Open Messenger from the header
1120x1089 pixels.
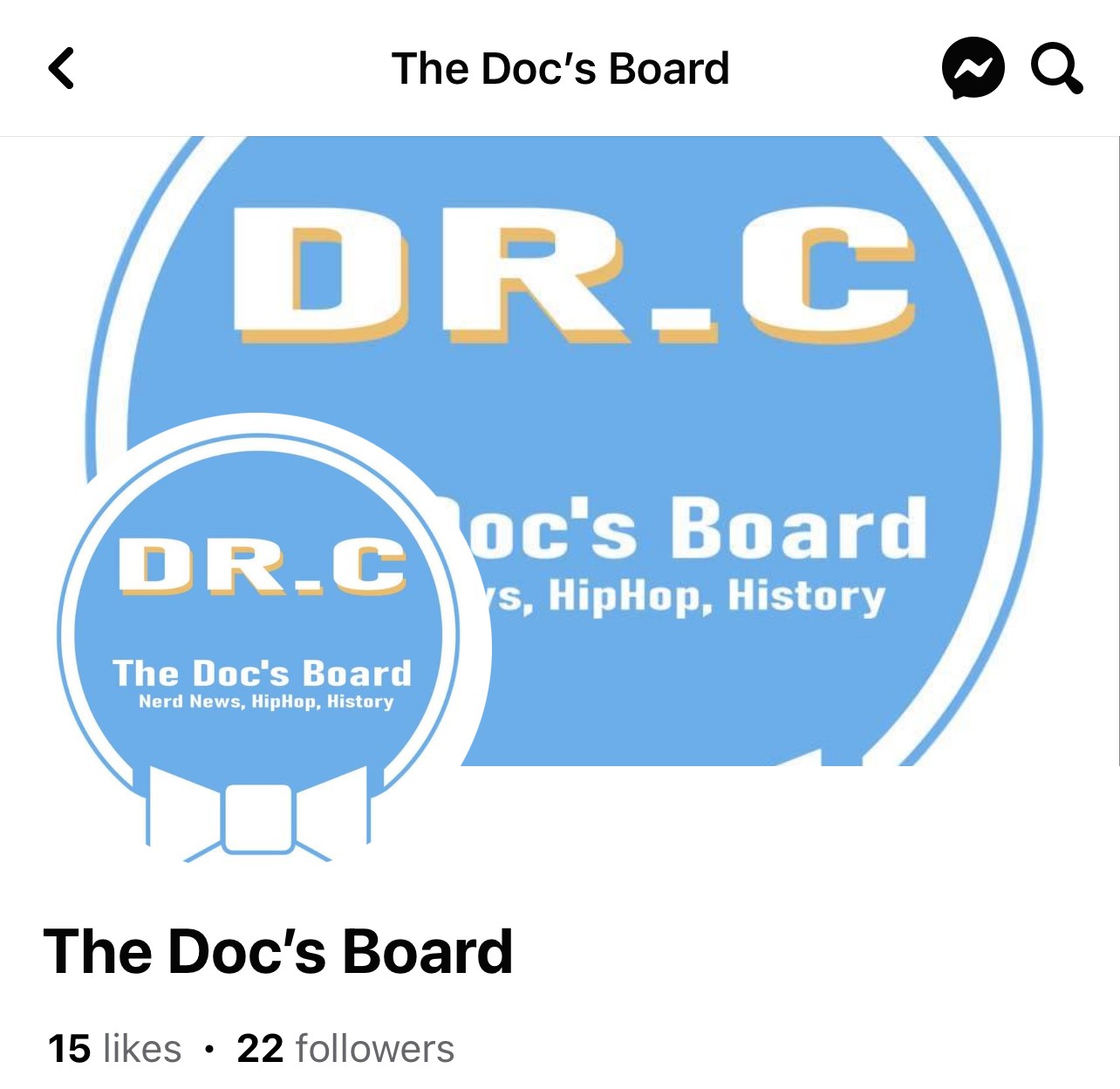(973, 68)
